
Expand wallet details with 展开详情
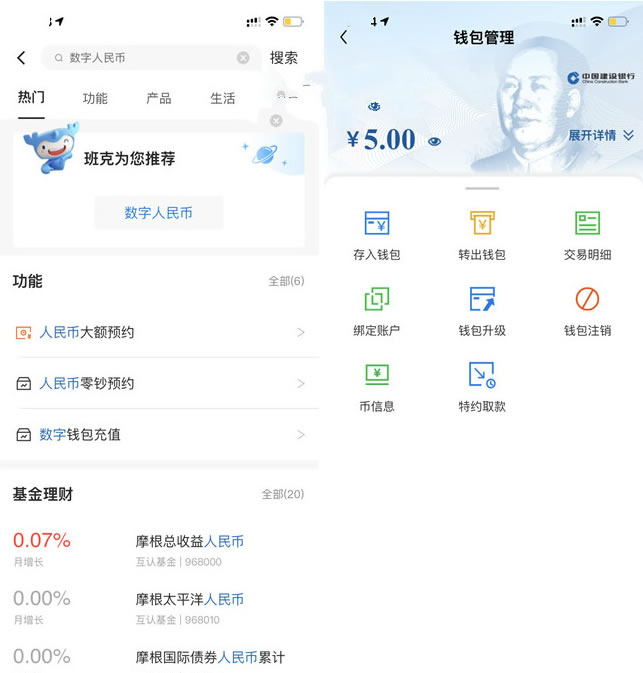[601, 135]
